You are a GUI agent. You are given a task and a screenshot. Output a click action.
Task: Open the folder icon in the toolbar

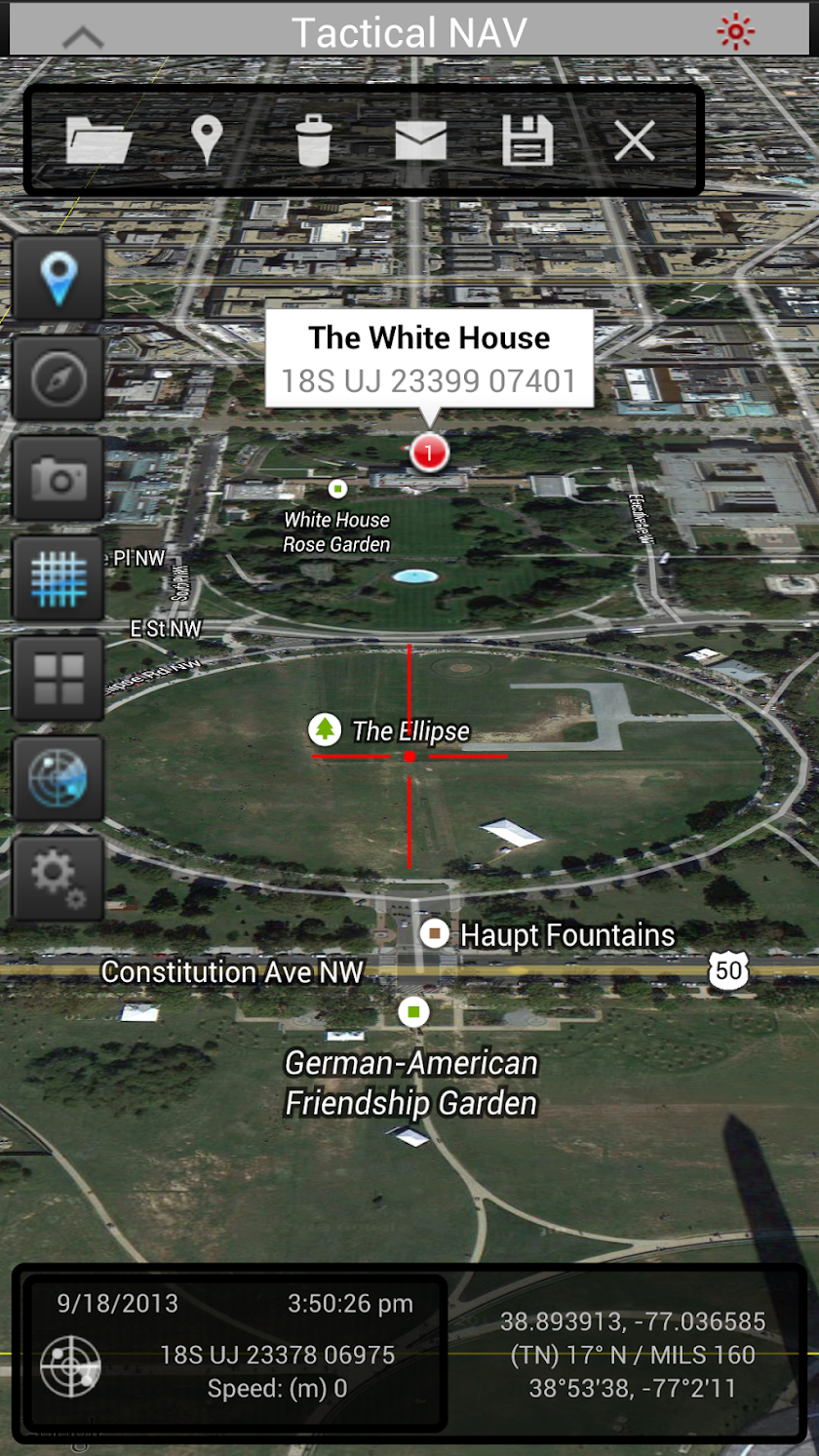tap(98, 140)
